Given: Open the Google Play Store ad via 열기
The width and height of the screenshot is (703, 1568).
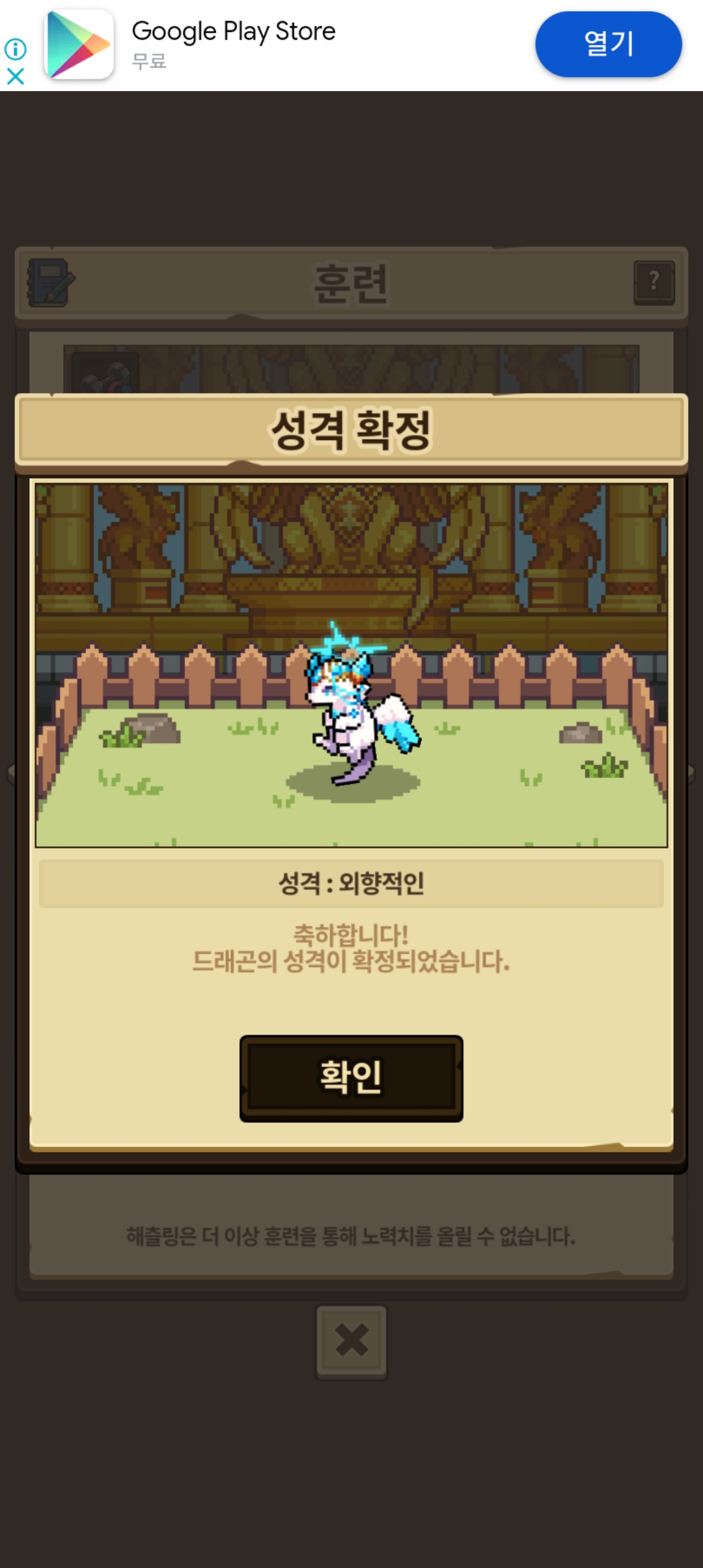Looking at the screenshot, I should pyautogui.click(x=608, y=44).
